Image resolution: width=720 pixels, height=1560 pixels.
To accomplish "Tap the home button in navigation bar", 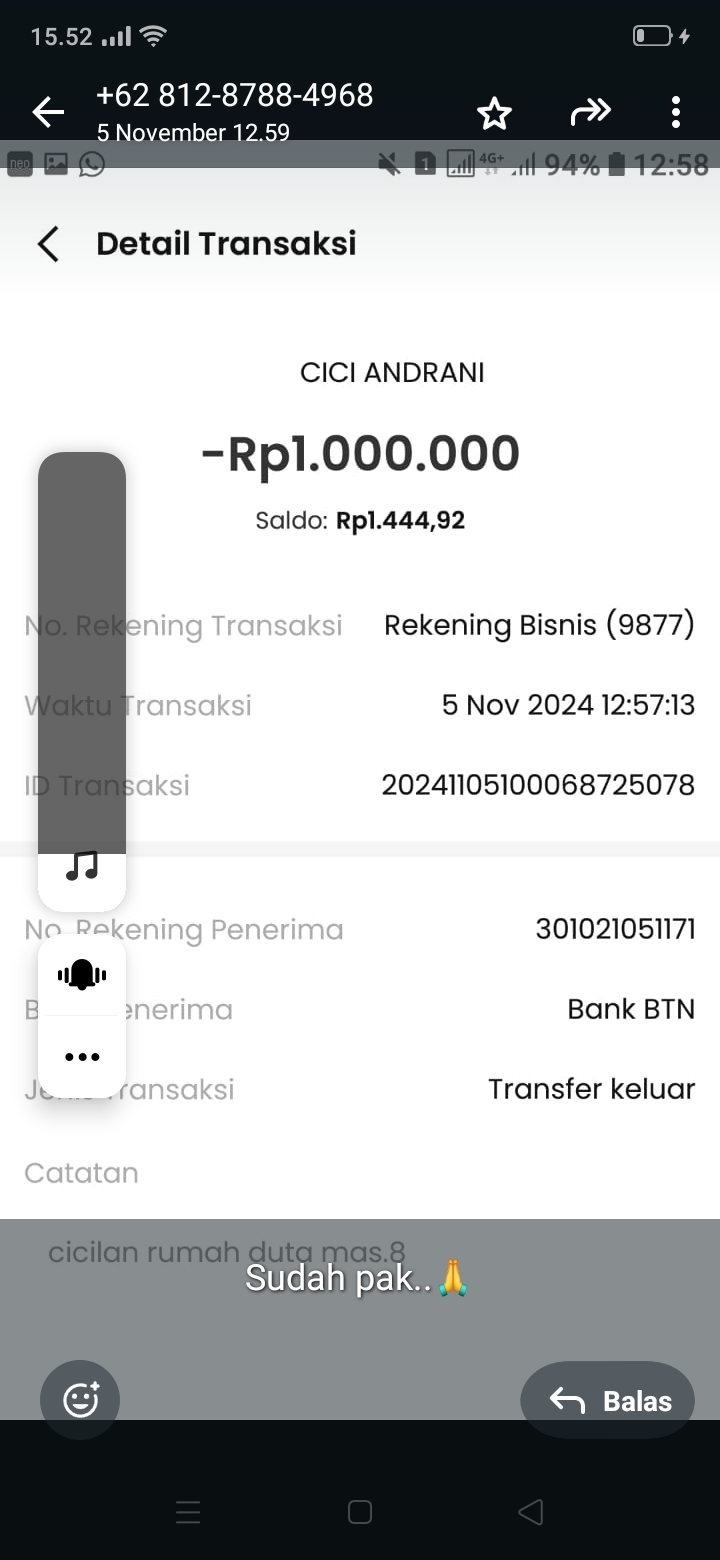I will [359, 1512].
